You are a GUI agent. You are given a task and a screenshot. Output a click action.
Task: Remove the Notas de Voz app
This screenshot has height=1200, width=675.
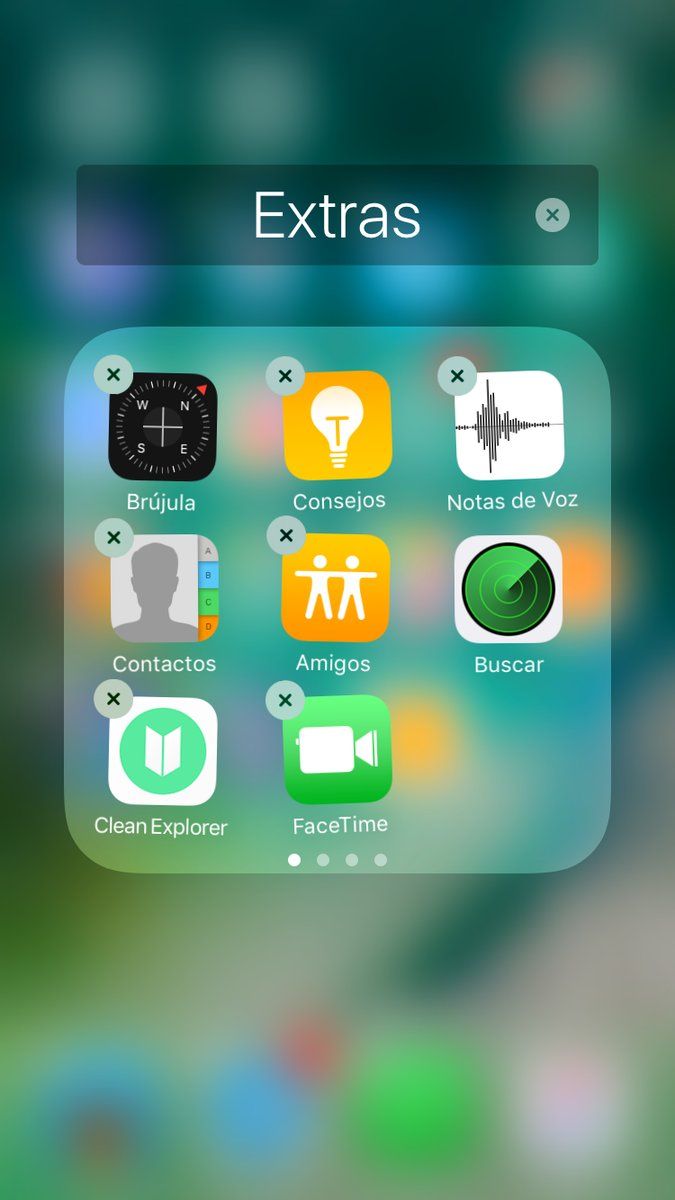coord(457,375)
